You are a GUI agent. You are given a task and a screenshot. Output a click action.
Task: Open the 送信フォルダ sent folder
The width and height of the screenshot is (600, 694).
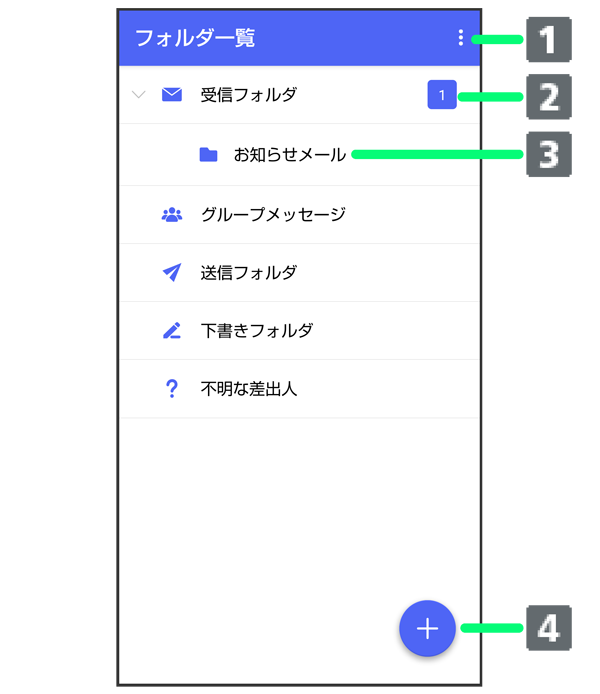click(x=248, y=272)
